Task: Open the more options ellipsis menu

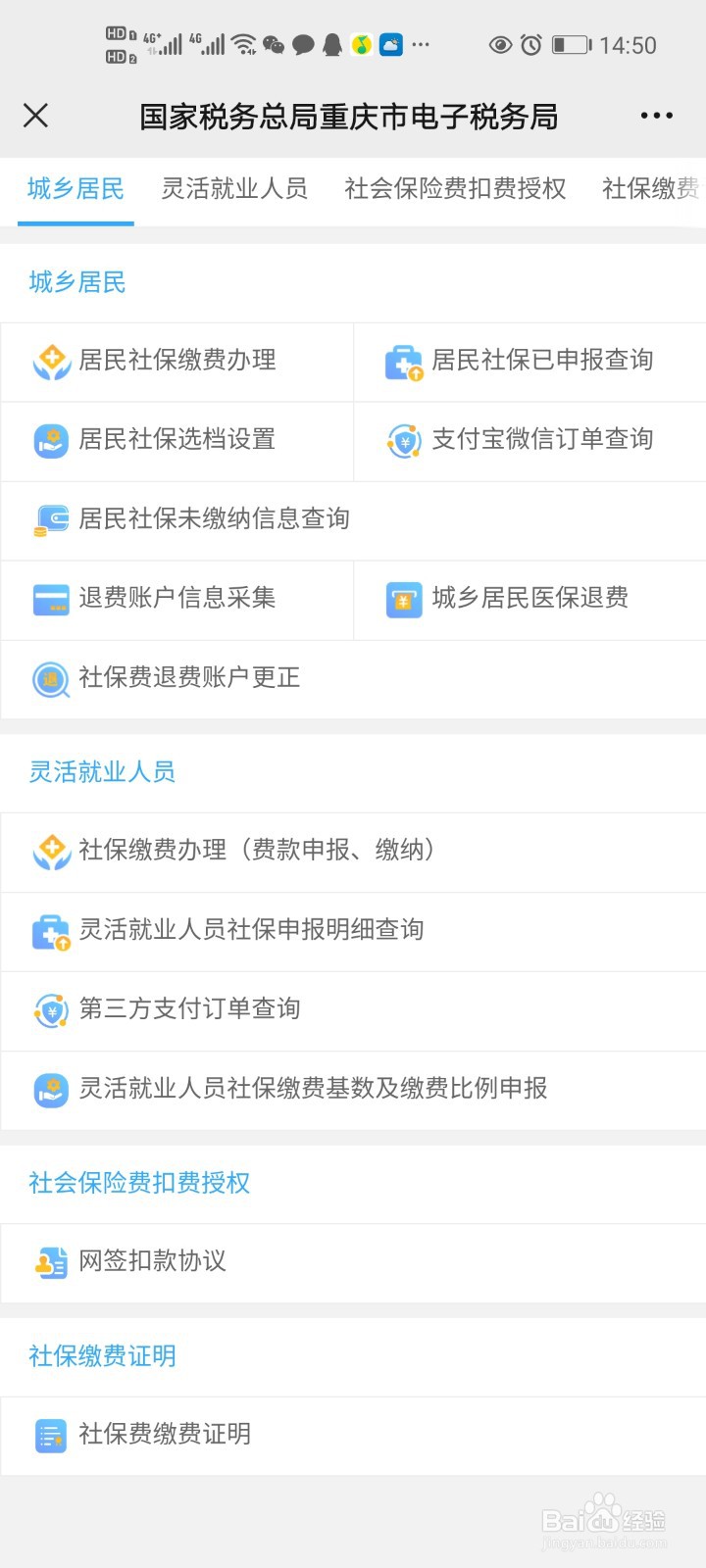Action: point(655,116)
